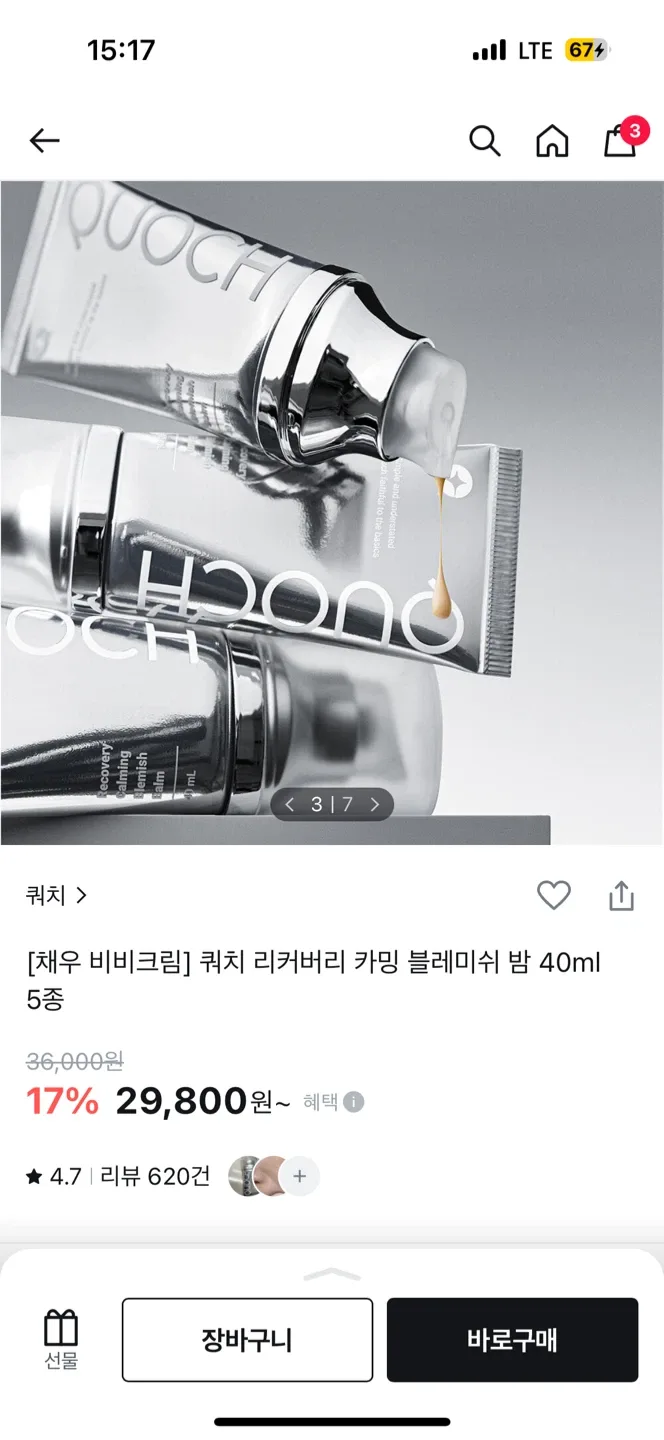Open the 쿼치 brand page
This screenshot has width=664, height=1440.
pyautogui.click(x=57, y=895)
